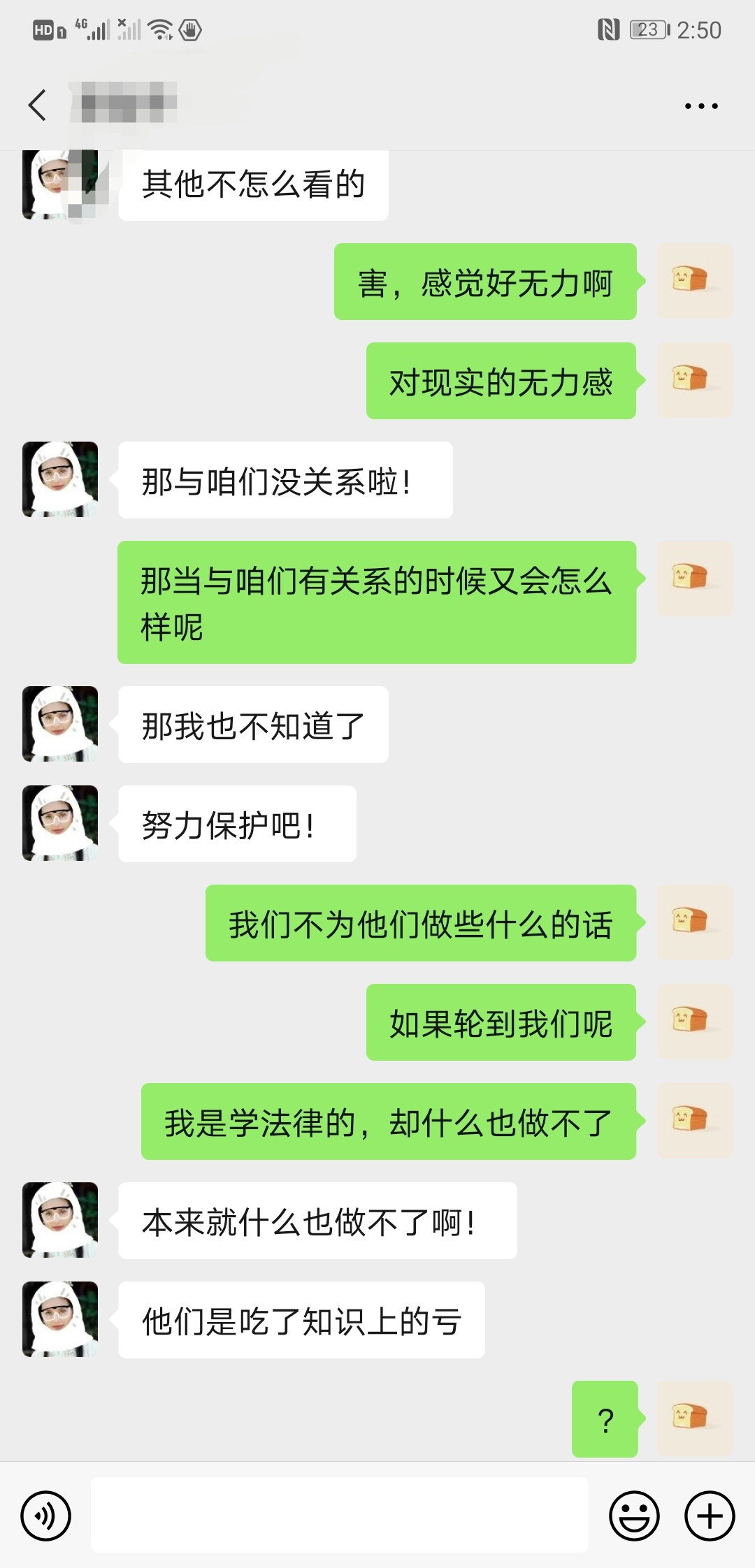
Task: Tap my bread avatar beside the question mark
Action: point(694,1418)
